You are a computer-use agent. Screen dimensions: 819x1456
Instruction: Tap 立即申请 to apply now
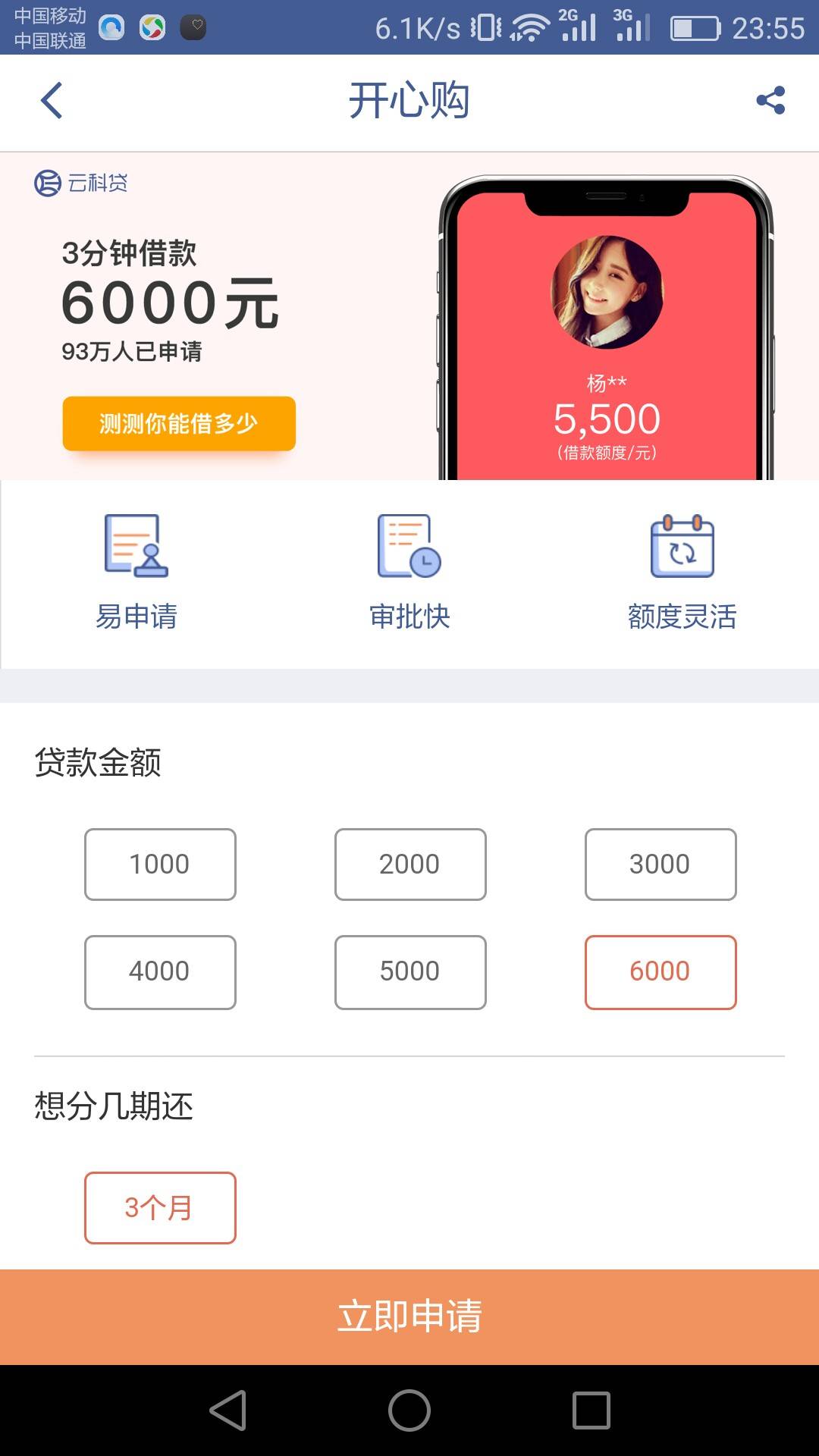click(x=409, y=1317)
